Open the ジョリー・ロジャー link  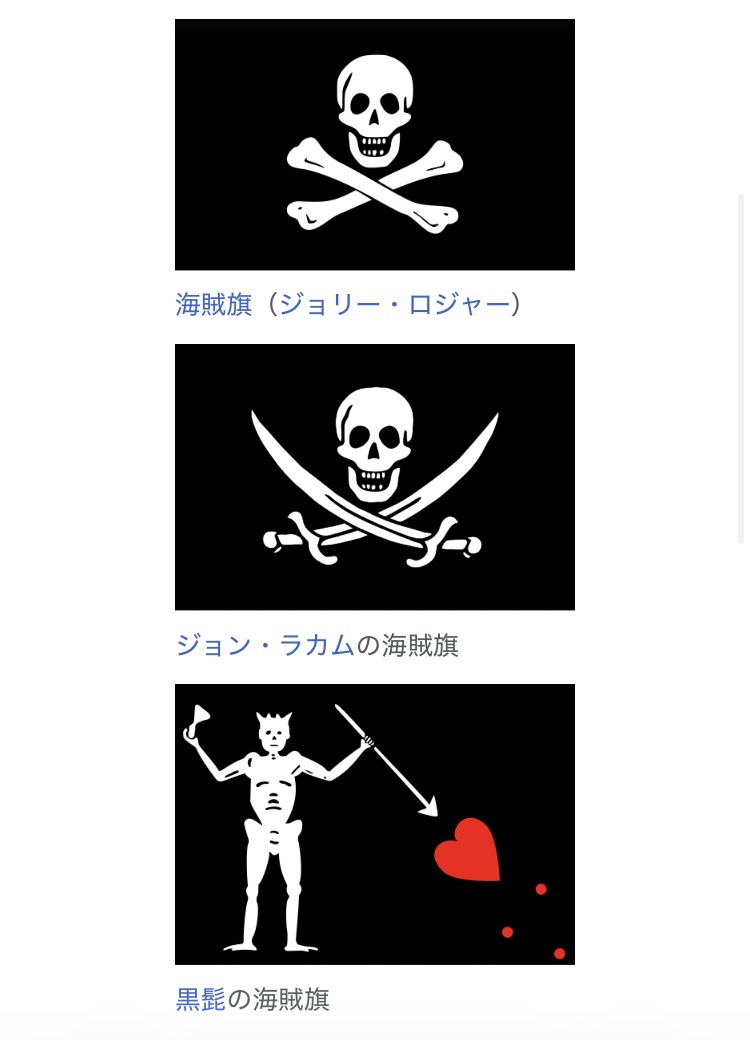[394, 304]
